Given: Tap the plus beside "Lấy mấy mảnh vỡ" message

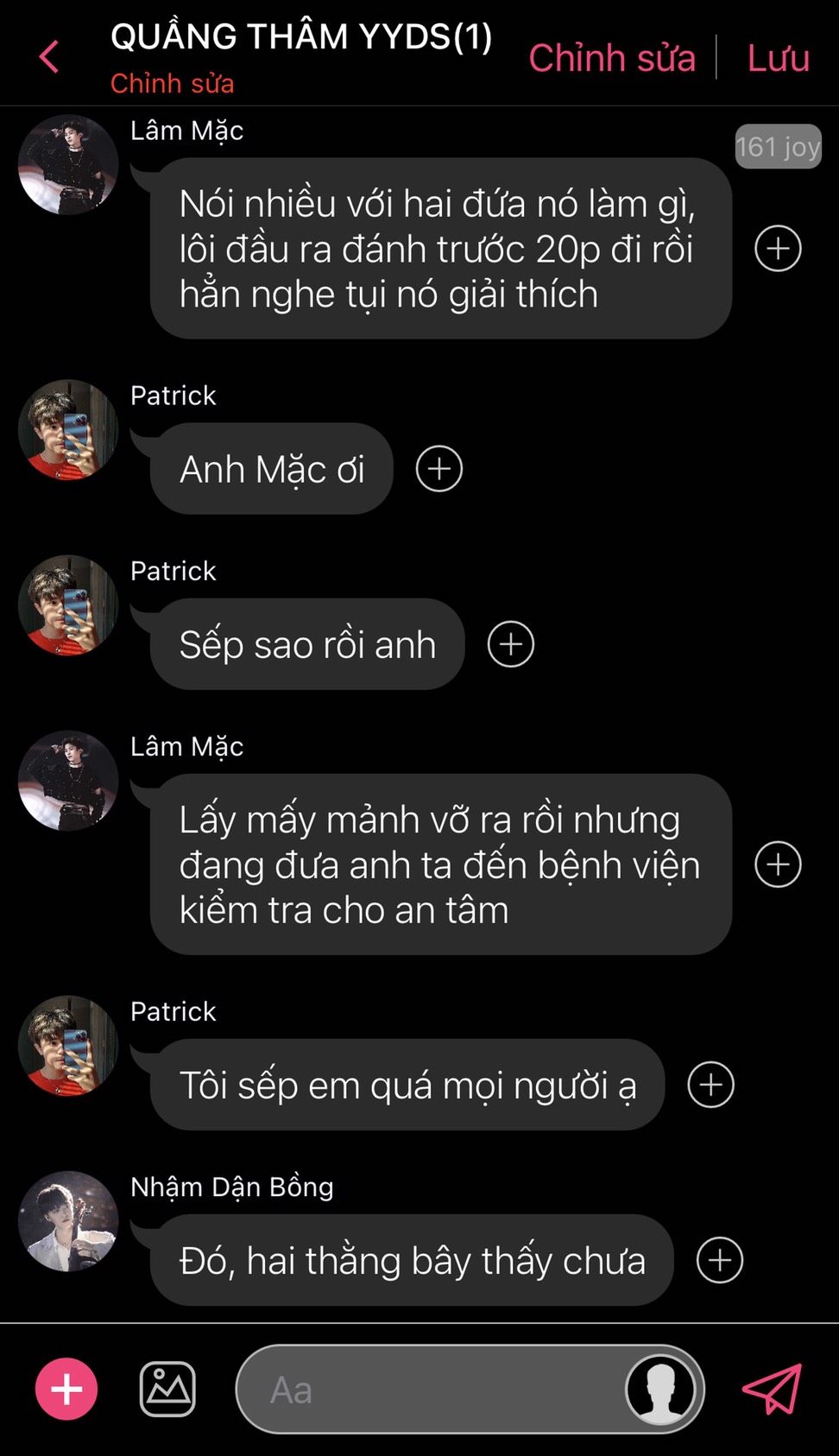Looking at the screenshot, I should (779, 864).
